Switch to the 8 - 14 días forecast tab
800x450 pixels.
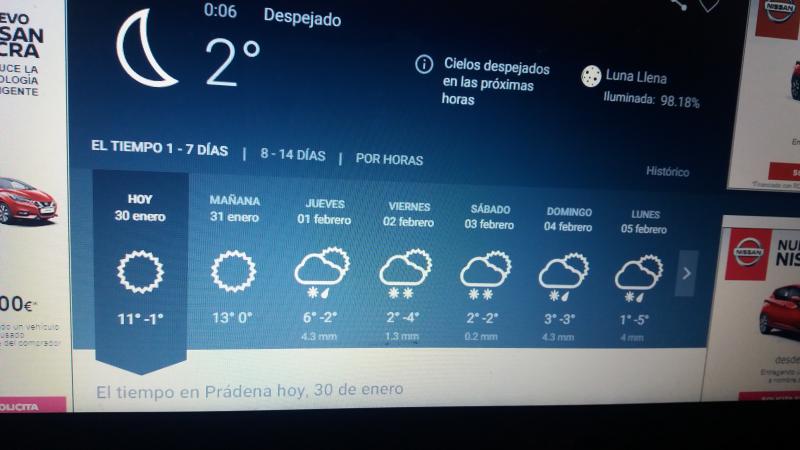(293, 155)
